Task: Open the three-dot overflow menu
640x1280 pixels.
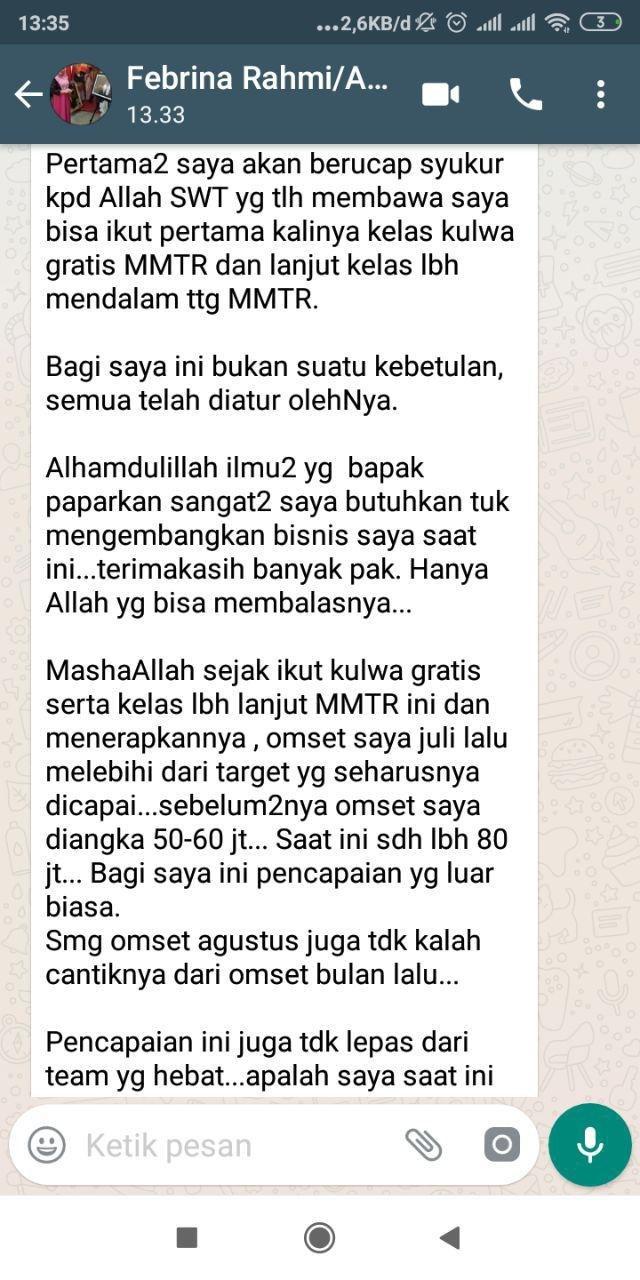Action: pos(600,94)
